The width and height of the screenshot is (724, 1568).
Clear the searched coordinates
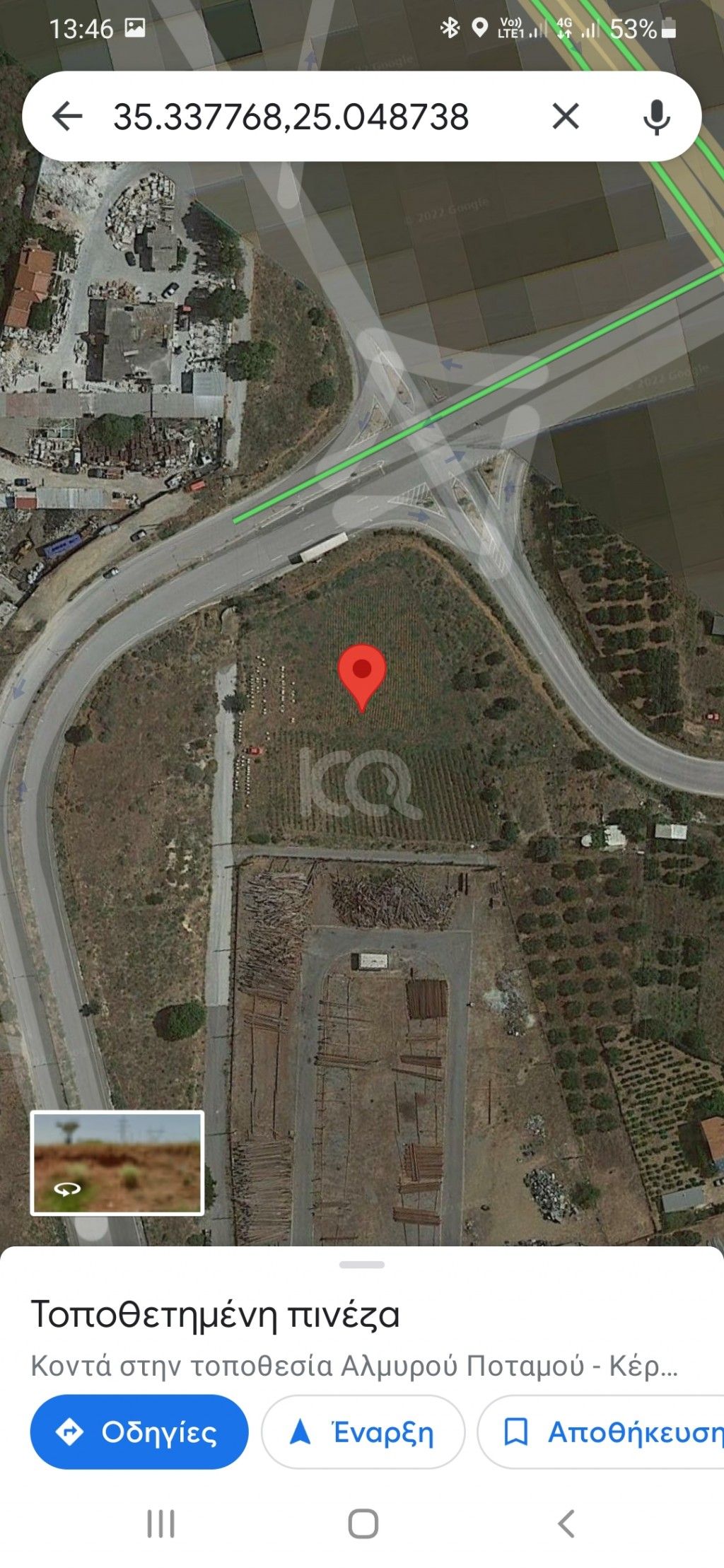pyautogui.click(x=566, y=117)
